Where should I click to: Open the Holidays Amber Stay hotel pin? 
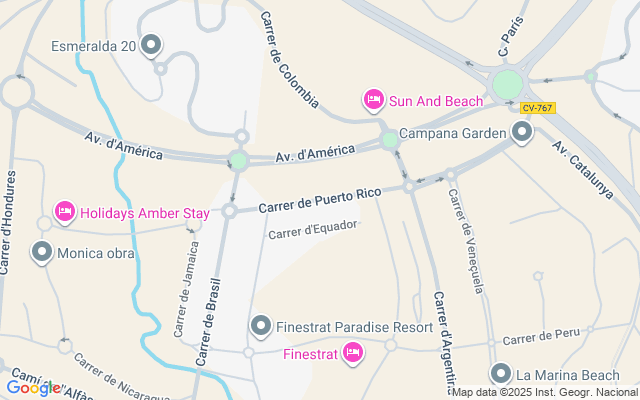(x=65, y=211)
